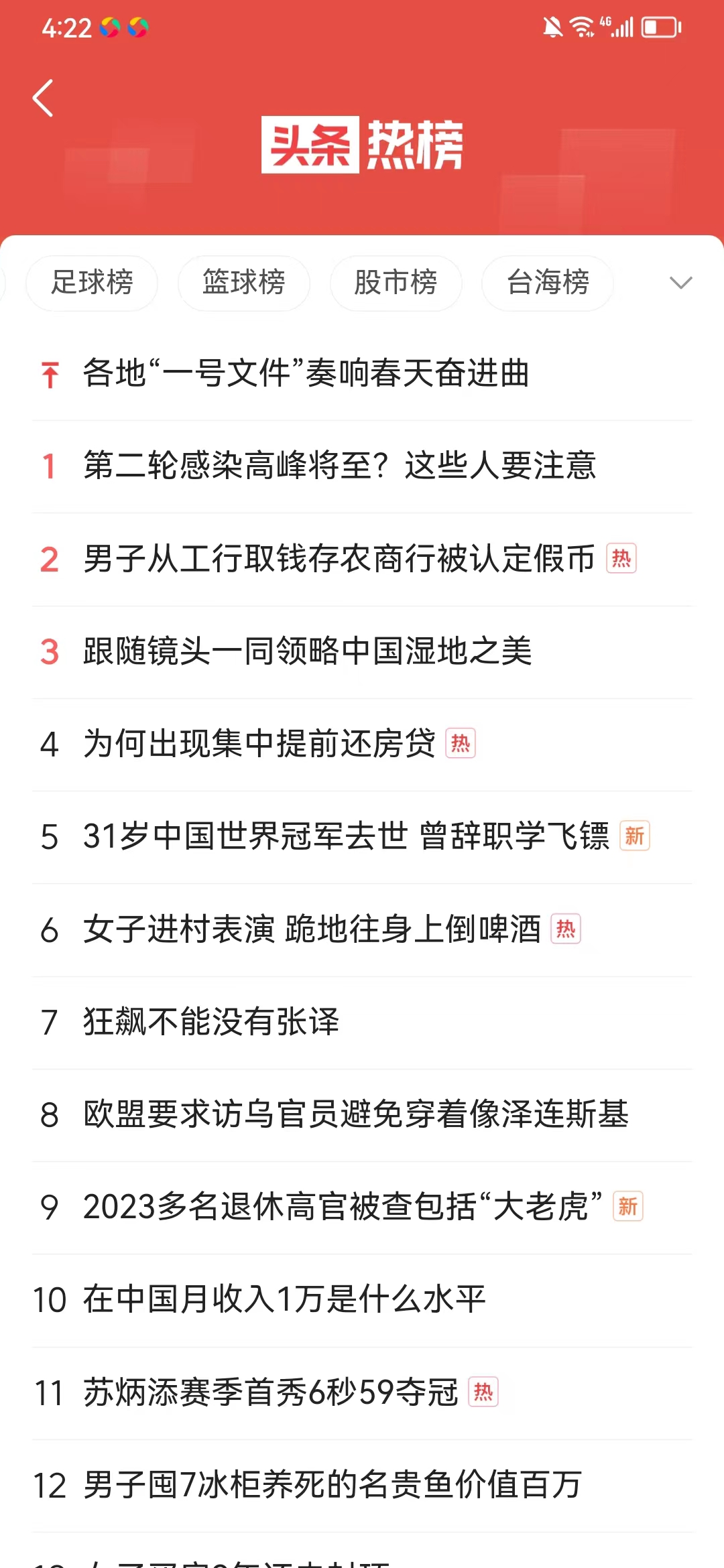Open 2023多名退休高官被查 story
Image resolution: width=724 pixels, height=1568 pixels.
coord(342,1207)
